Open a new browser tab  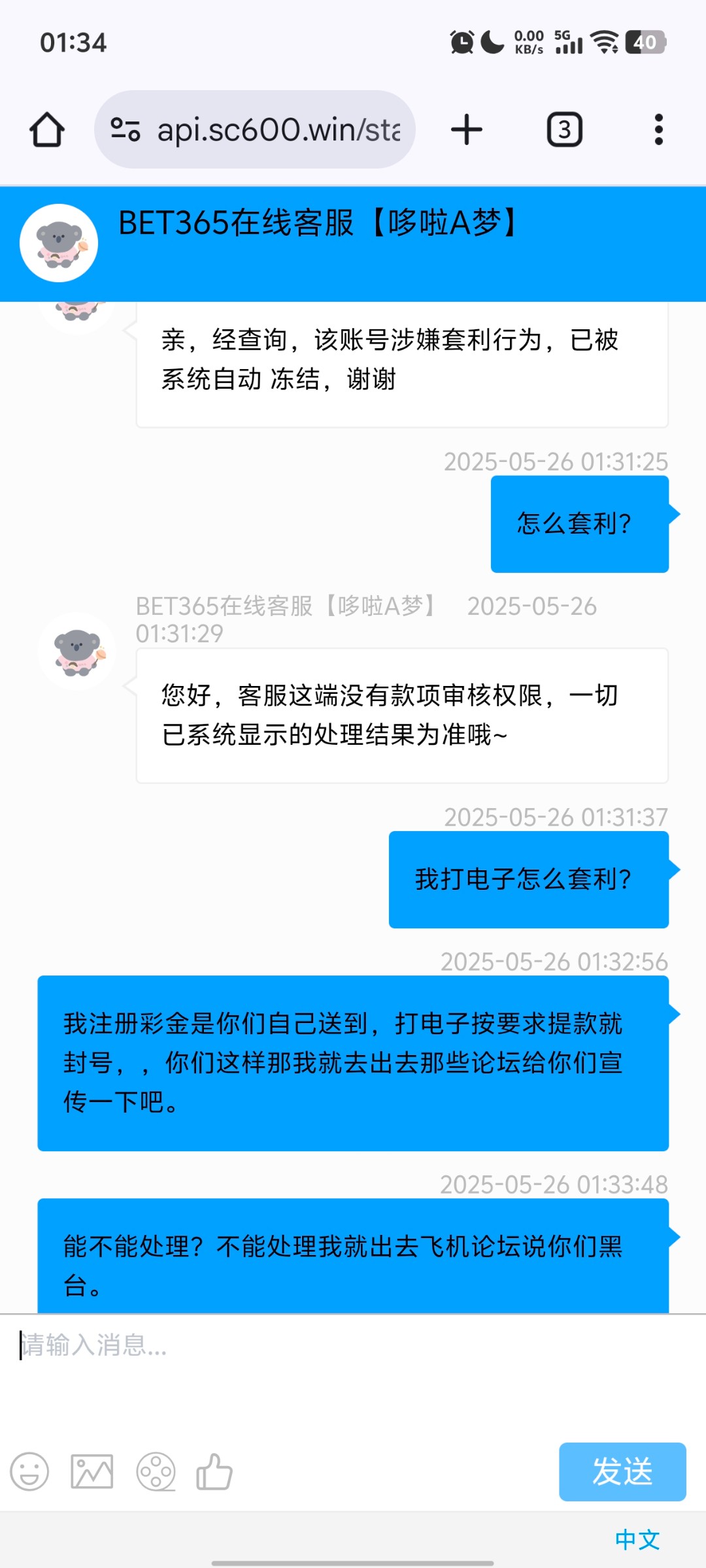click(467, 129)
